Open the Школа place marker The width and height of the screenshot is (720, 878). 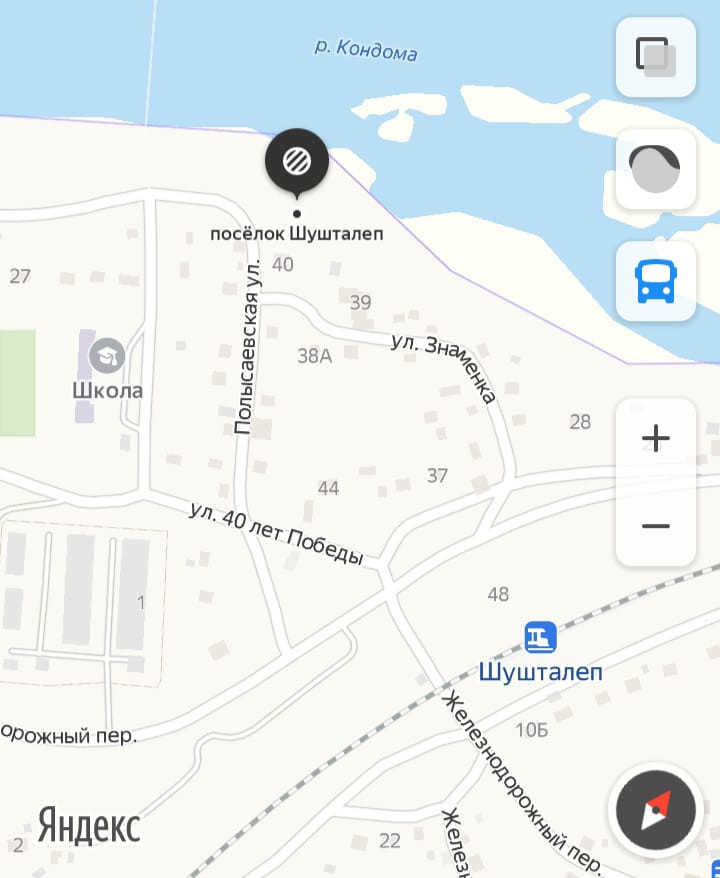(107, 355)
